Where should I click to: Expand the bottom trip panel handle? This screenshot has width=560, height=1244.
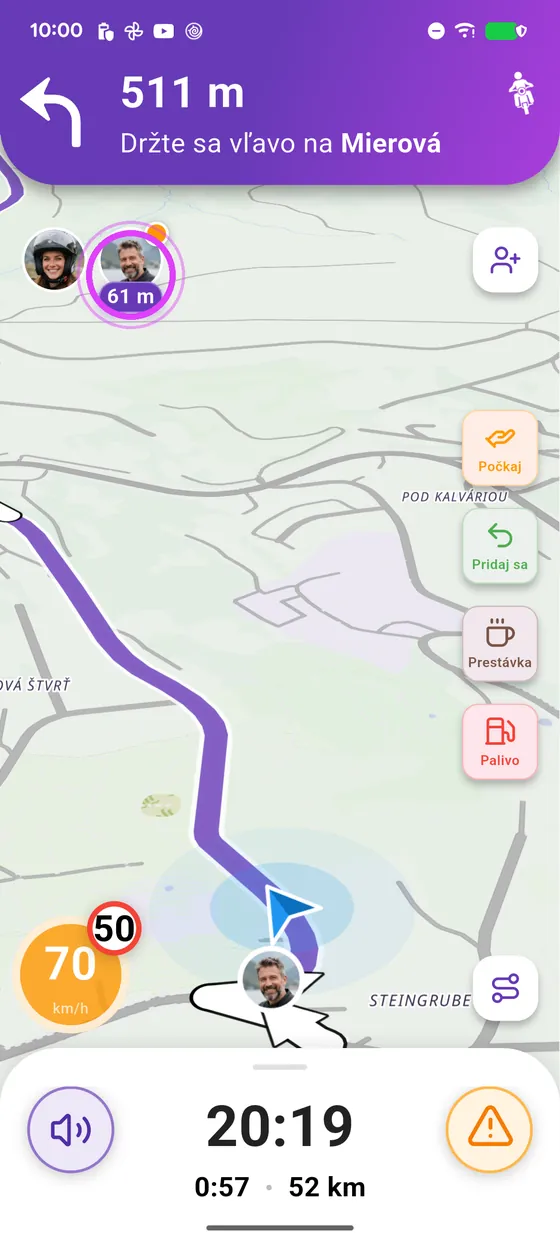click(280, 1067)
